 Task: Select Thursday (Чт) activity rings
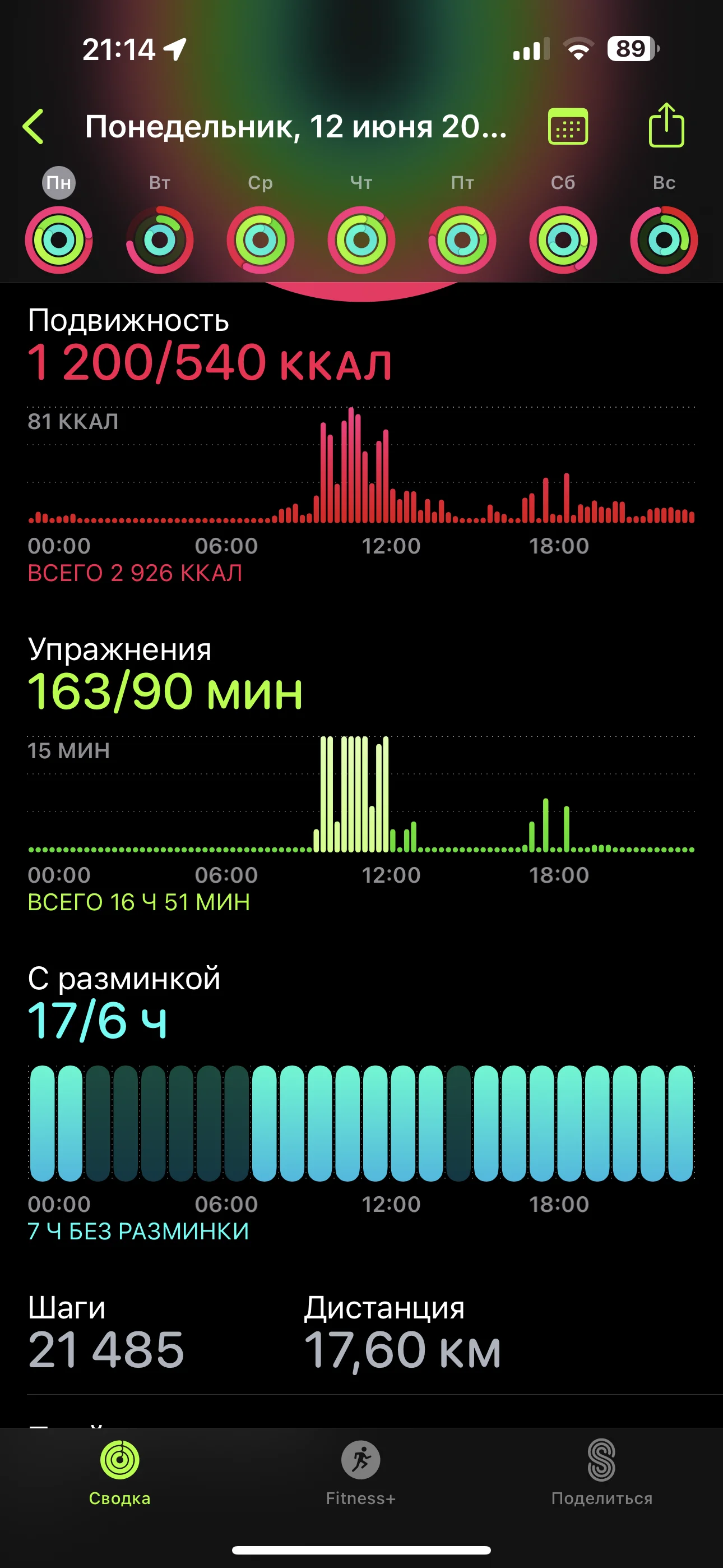(361, 239)
